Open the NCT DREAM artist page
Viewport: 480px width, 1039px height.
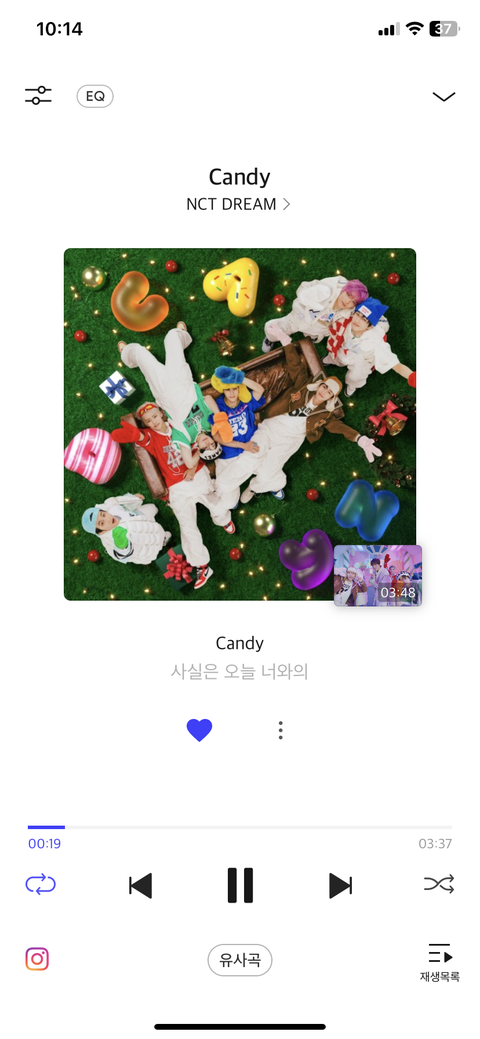[239, 204]
